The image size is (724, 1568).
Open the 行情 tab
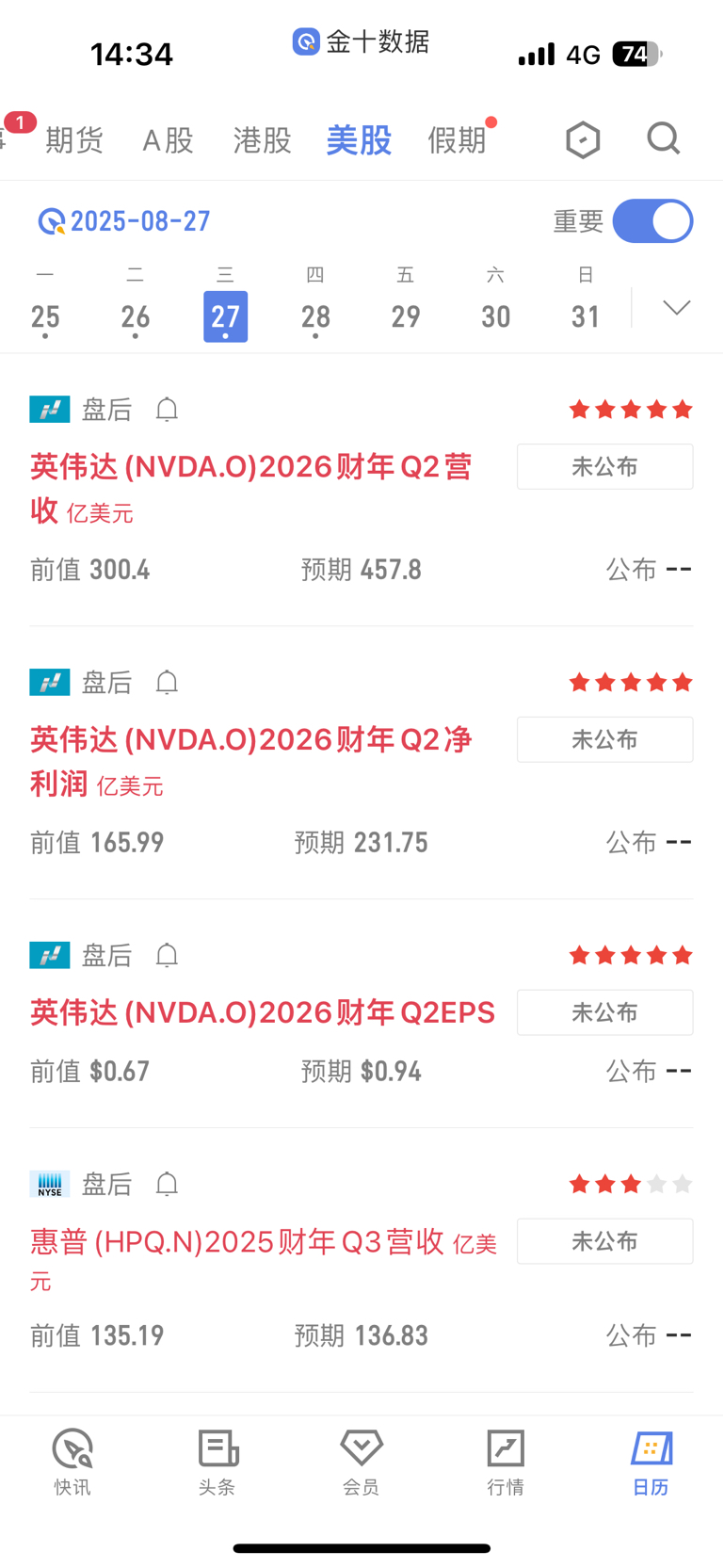(x=506, y=1462)
